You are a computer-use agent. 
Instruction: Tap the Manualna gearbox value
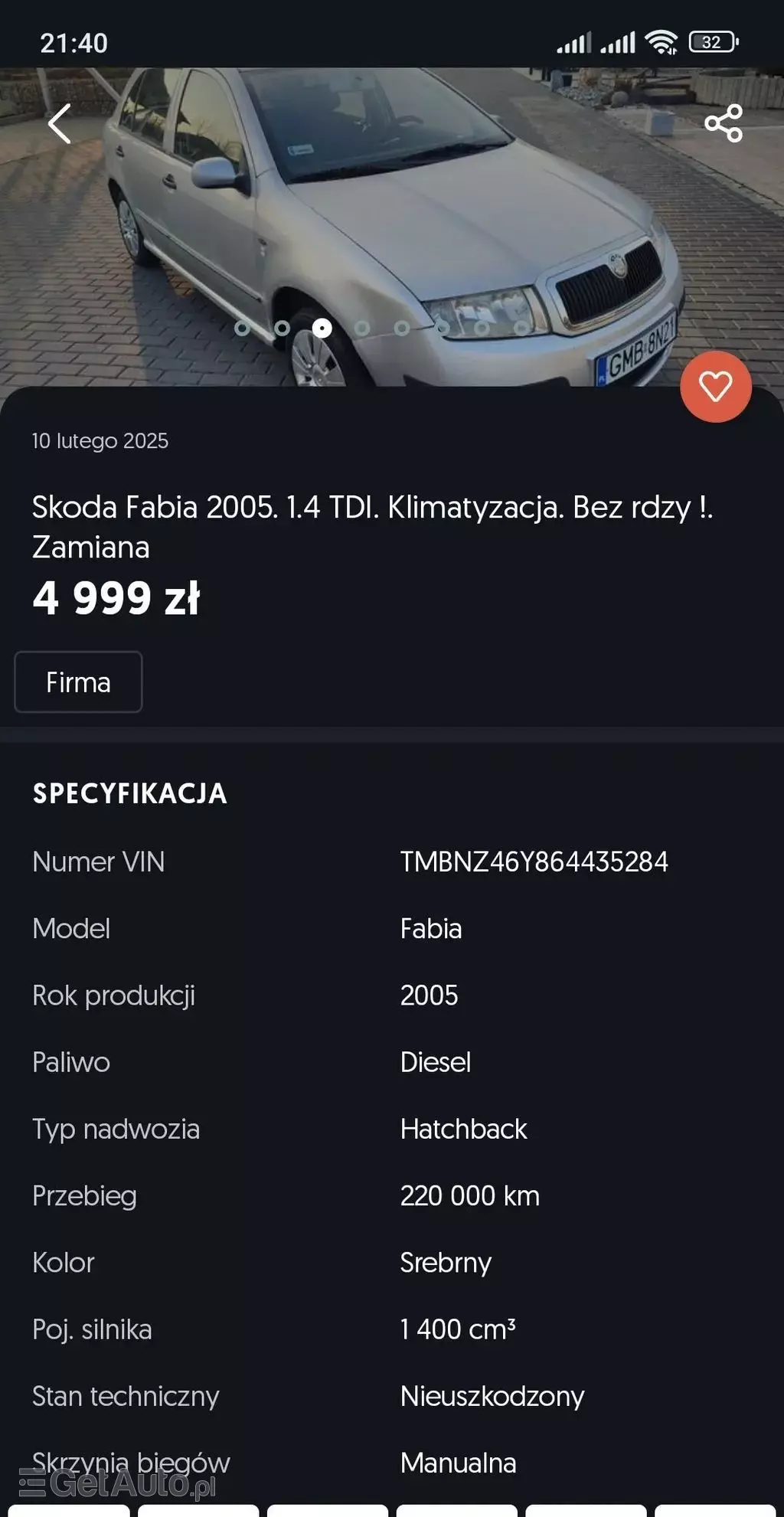[x=460, y=1463]
